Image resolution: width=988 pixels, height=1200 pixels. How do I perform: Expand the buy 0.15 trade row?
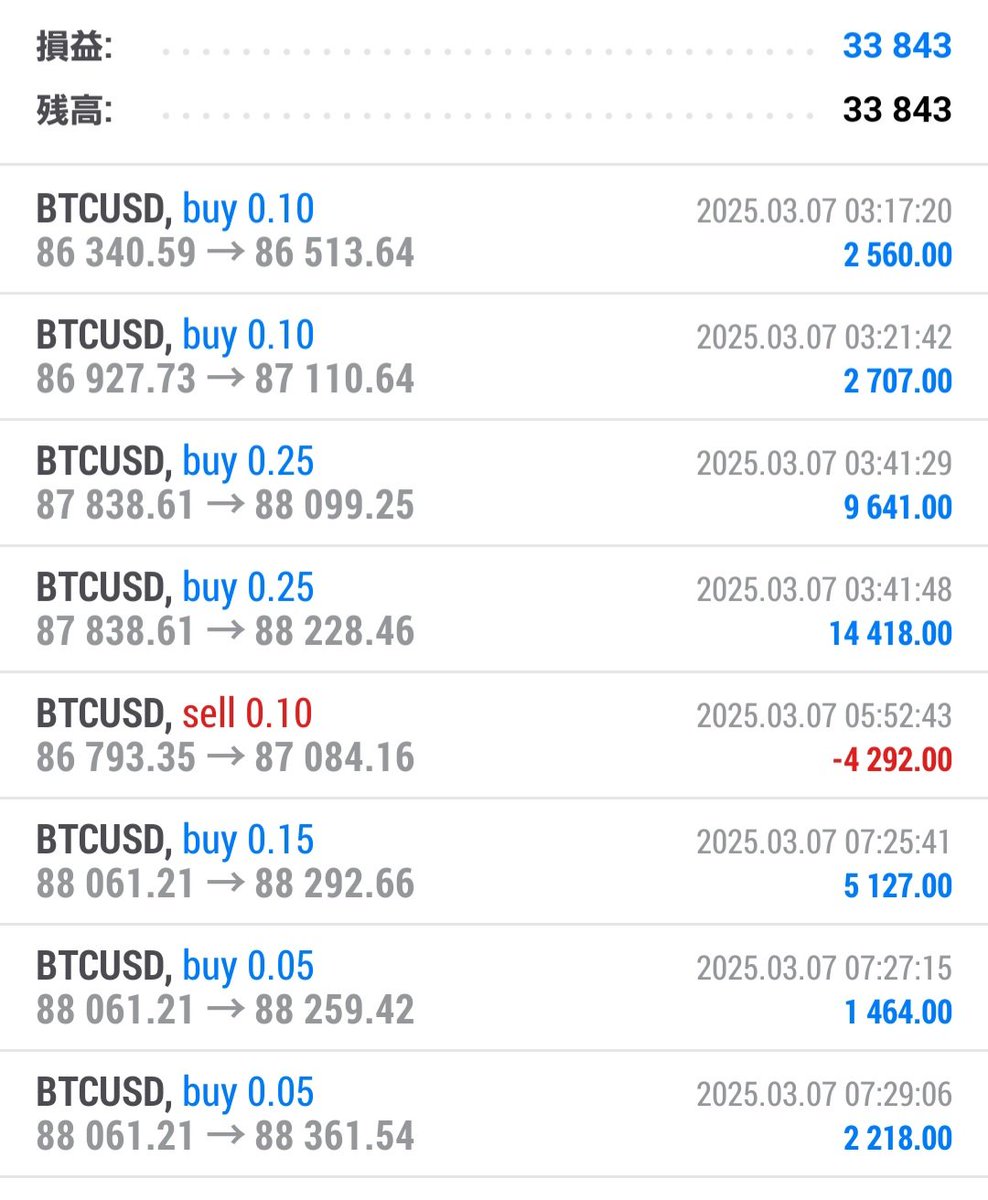[494, 861]
